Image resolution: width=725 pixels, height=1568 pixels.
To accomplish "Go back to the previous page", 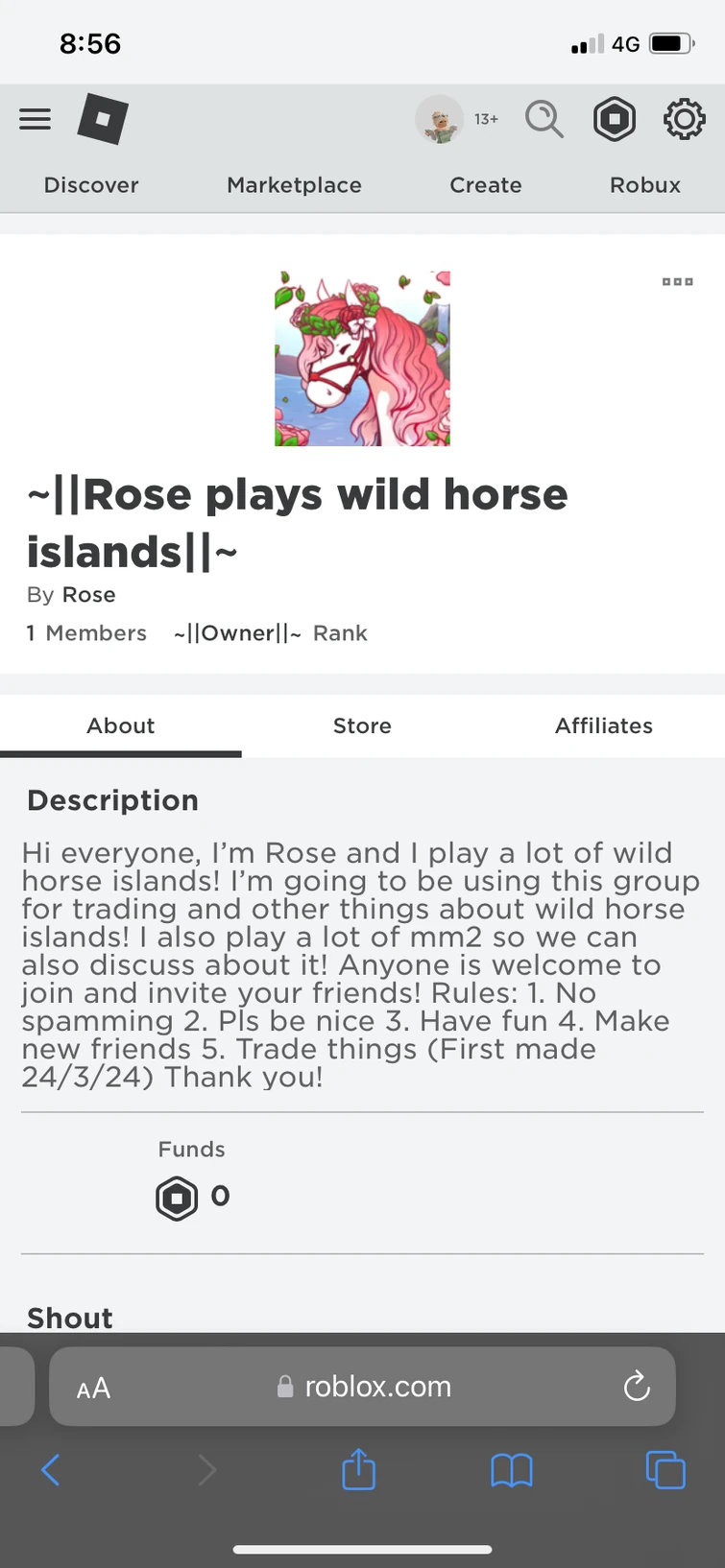I will [51, 1469].
